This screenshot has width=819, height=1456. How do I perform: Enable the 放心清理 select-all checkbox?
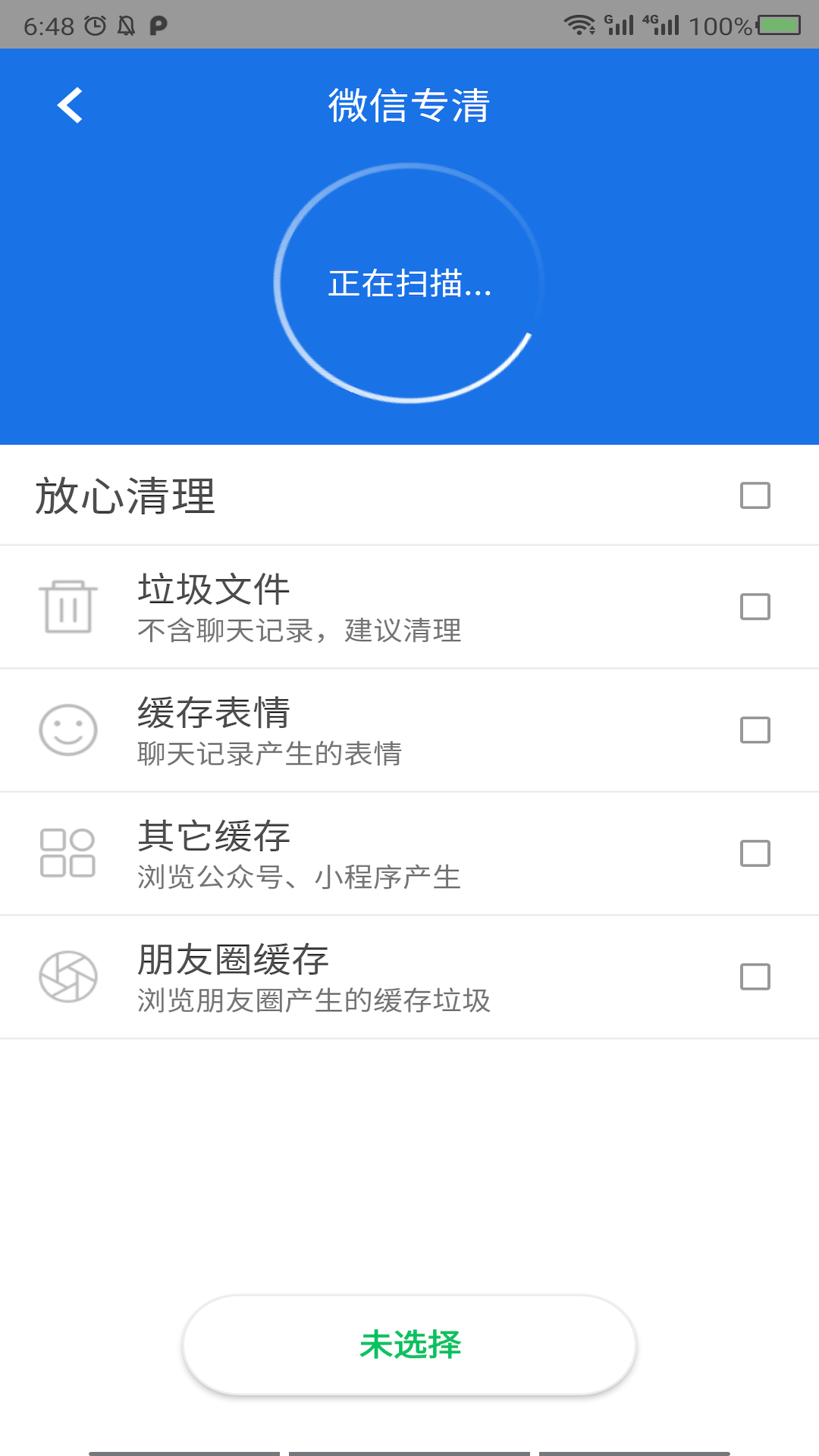[x=754, y=496]
